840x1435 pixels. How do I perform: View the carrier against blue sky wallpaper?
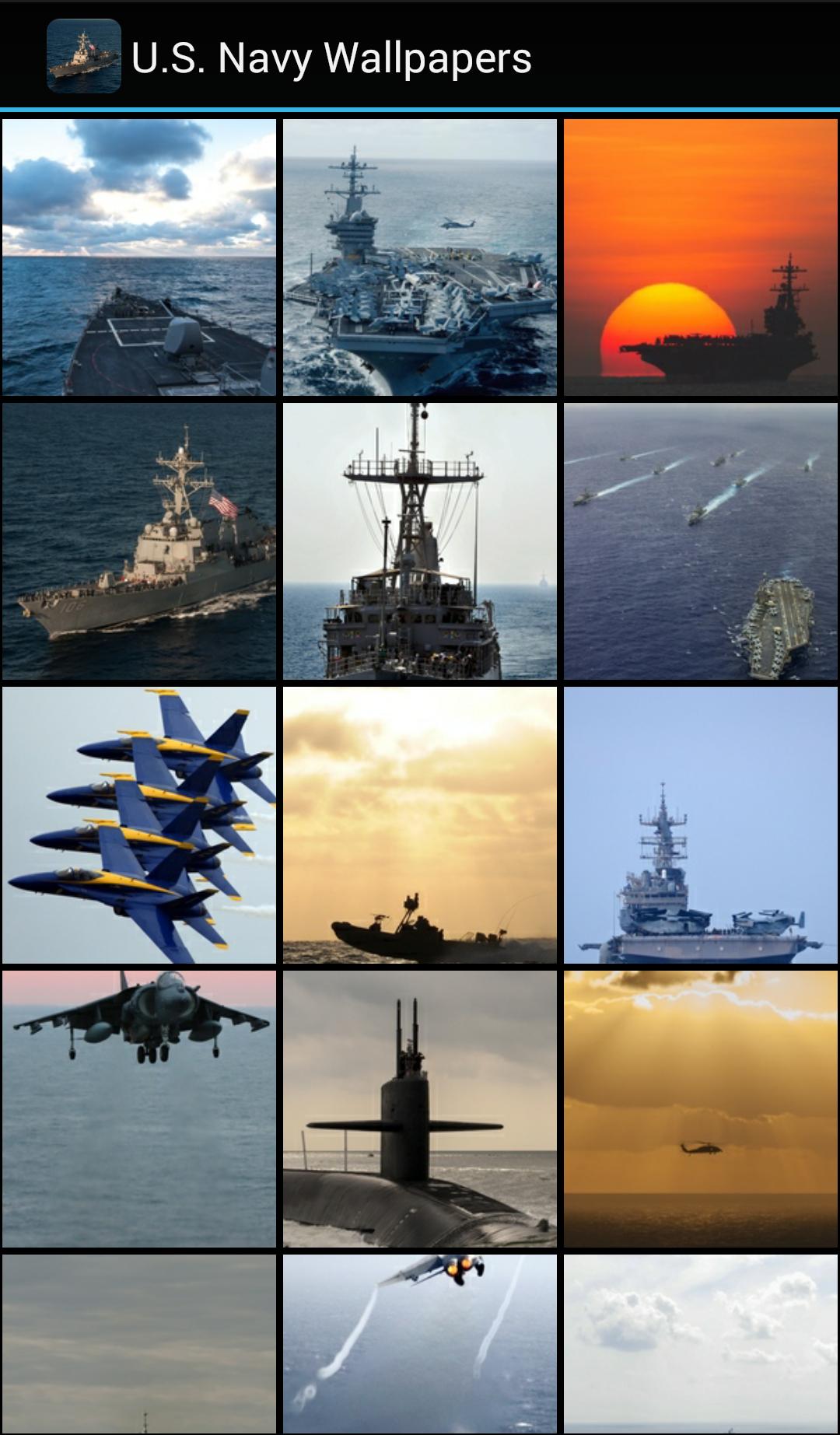[x=701, y=825]
